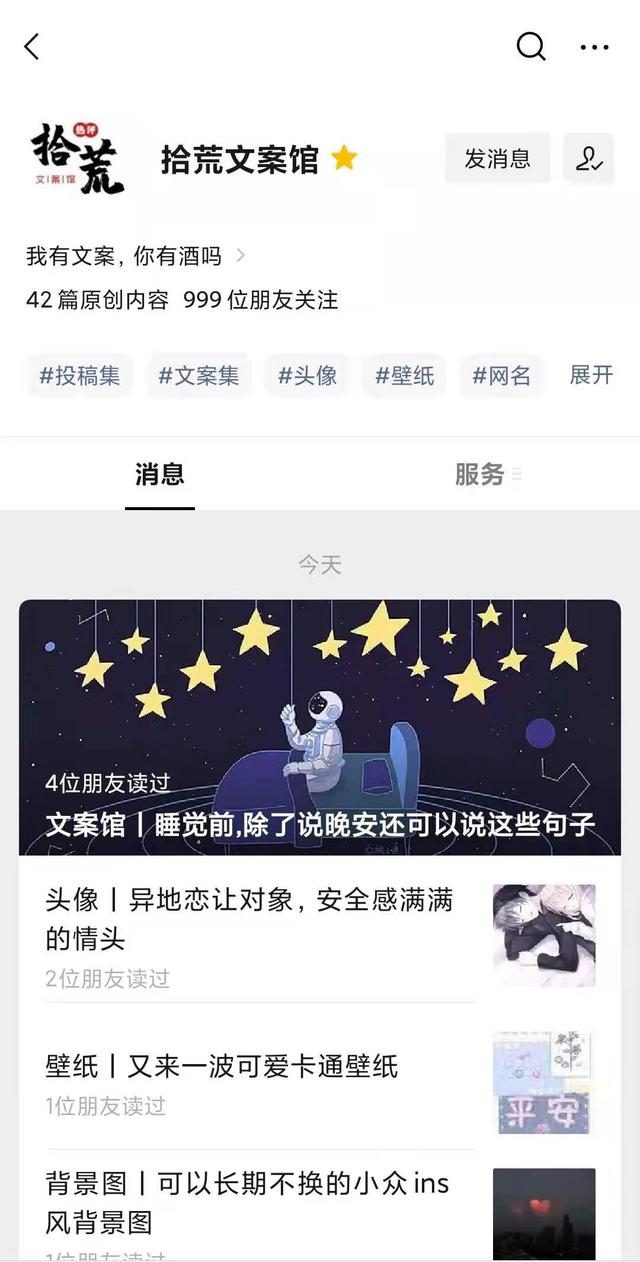This screenshot has width=640, height=1262.
Task: Open the article 睡觉前,除了说晚安还可以说这些句子
Action: click(320, 728)
